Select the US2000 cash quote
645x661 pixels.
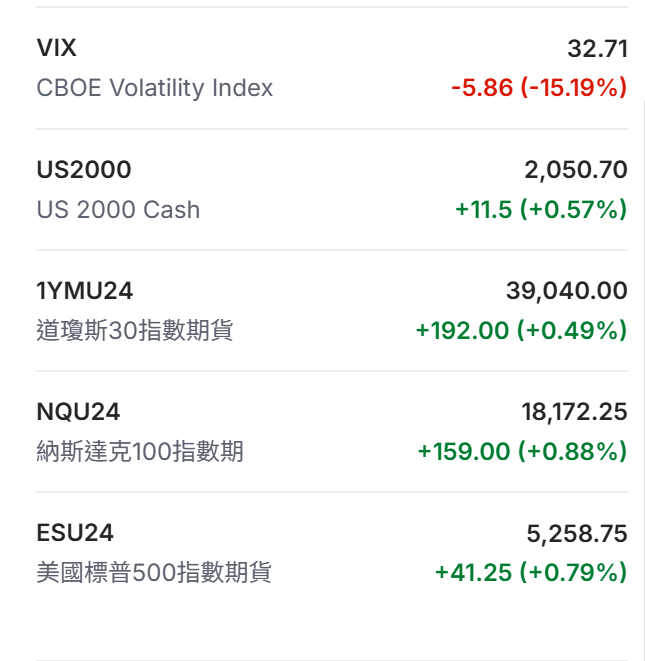[331, 190]
